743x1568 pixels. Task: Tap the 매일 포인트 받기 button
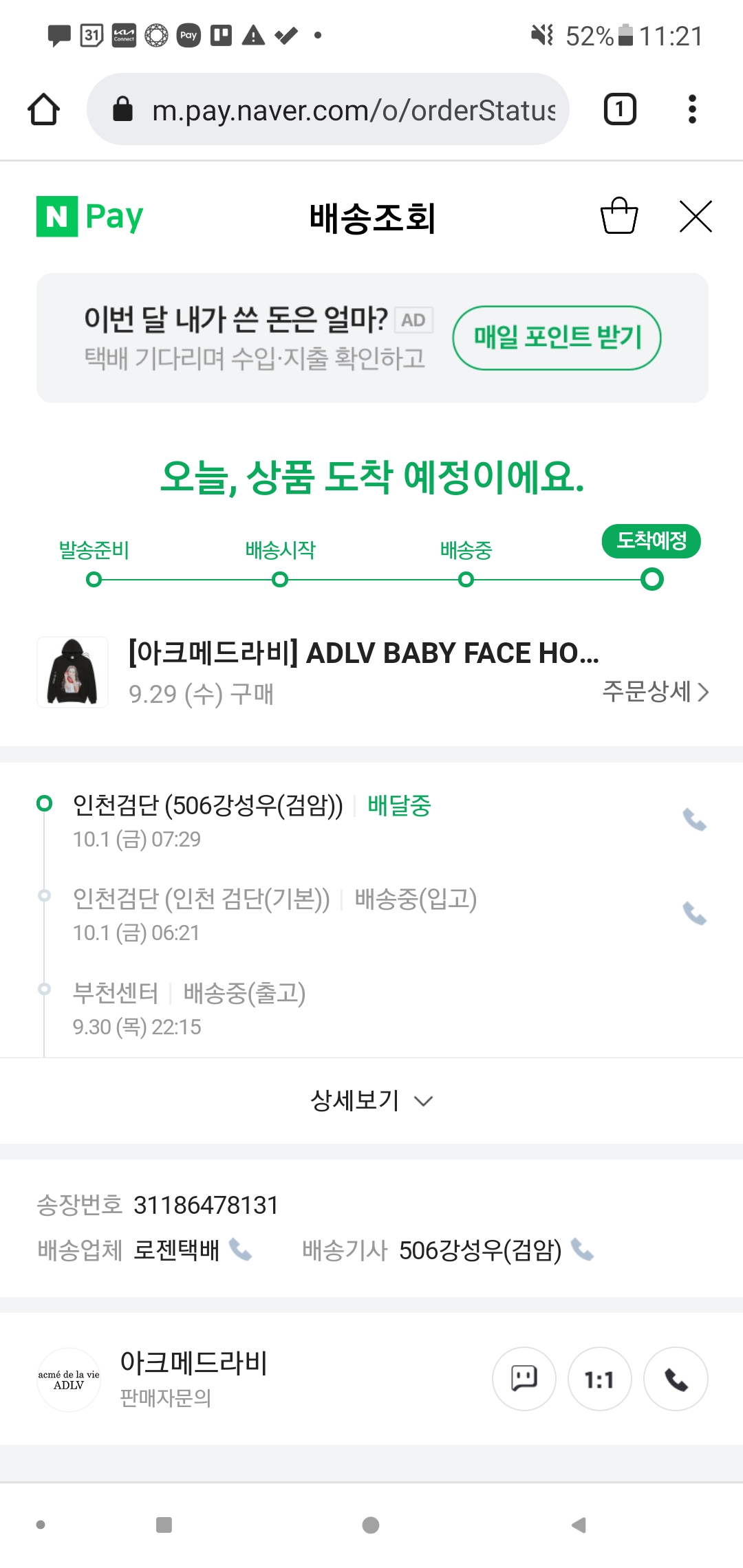557,338
